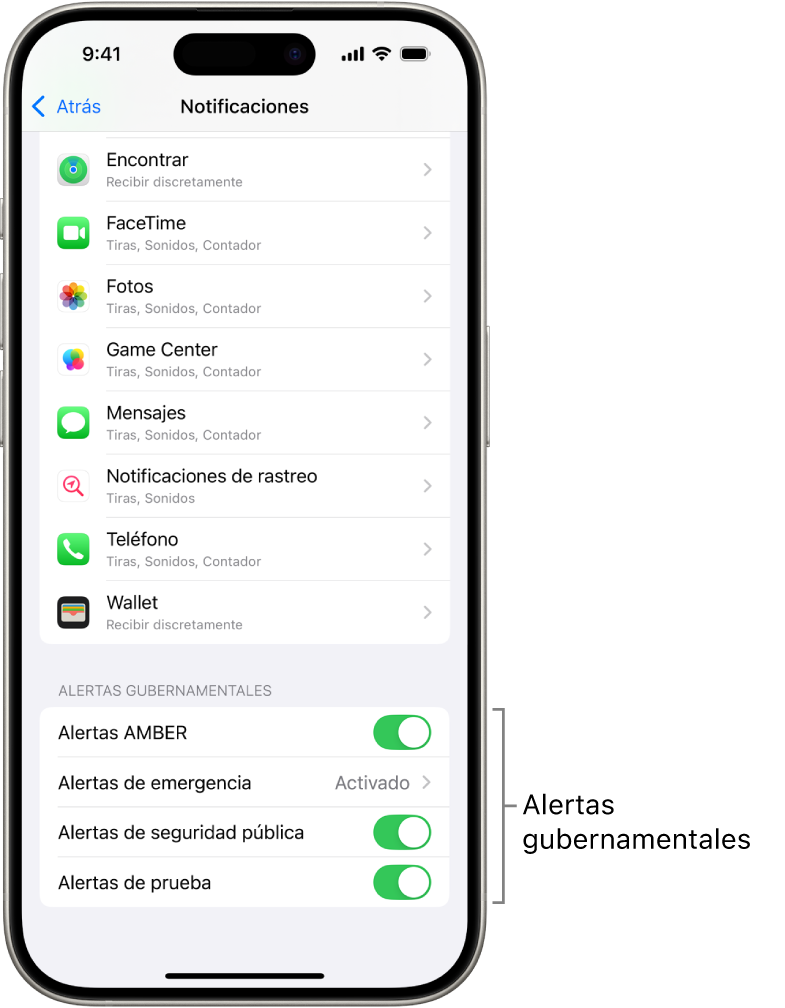Toggle off Alertas de prueba
Screen dimensions: 785x1008
click(402, 883)
